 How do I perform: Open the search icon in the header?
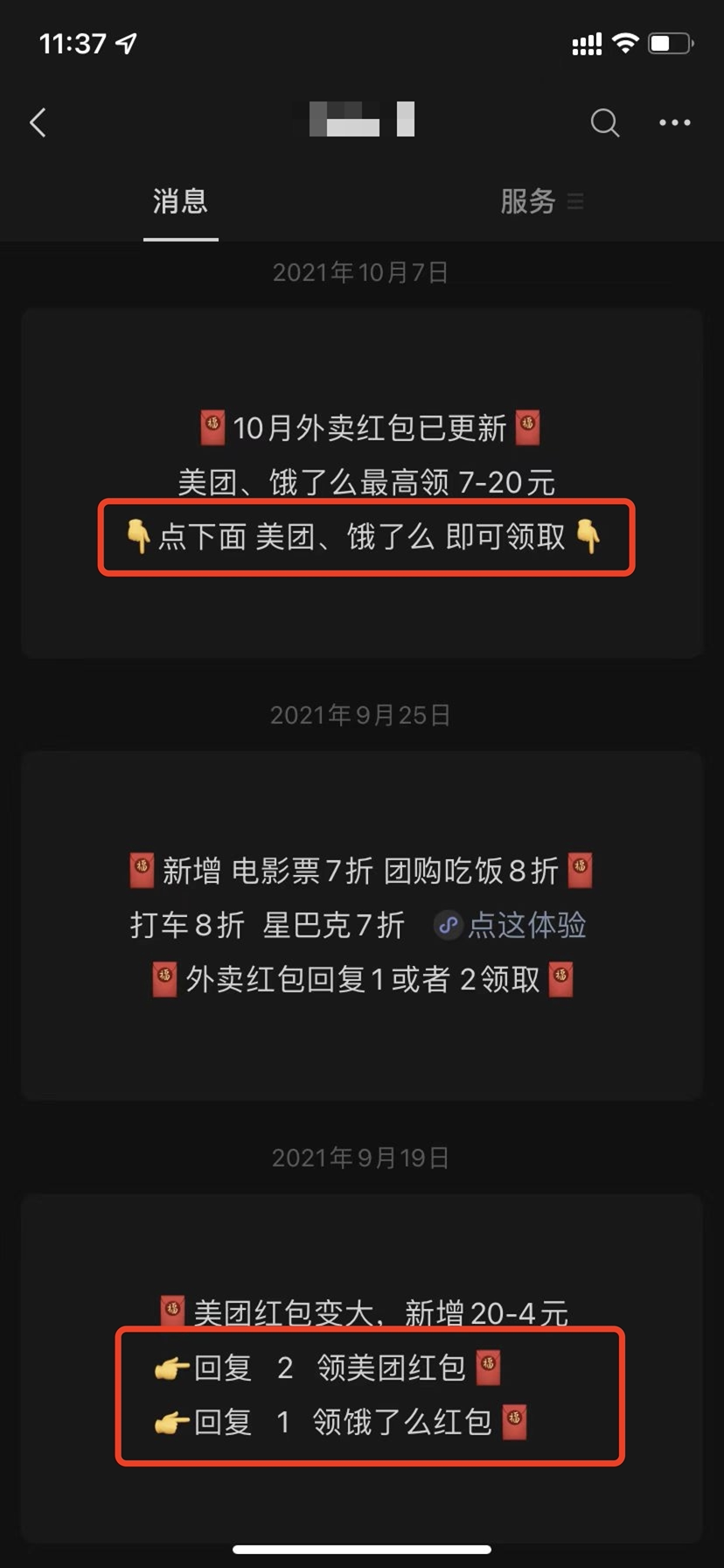pos(604,122)
